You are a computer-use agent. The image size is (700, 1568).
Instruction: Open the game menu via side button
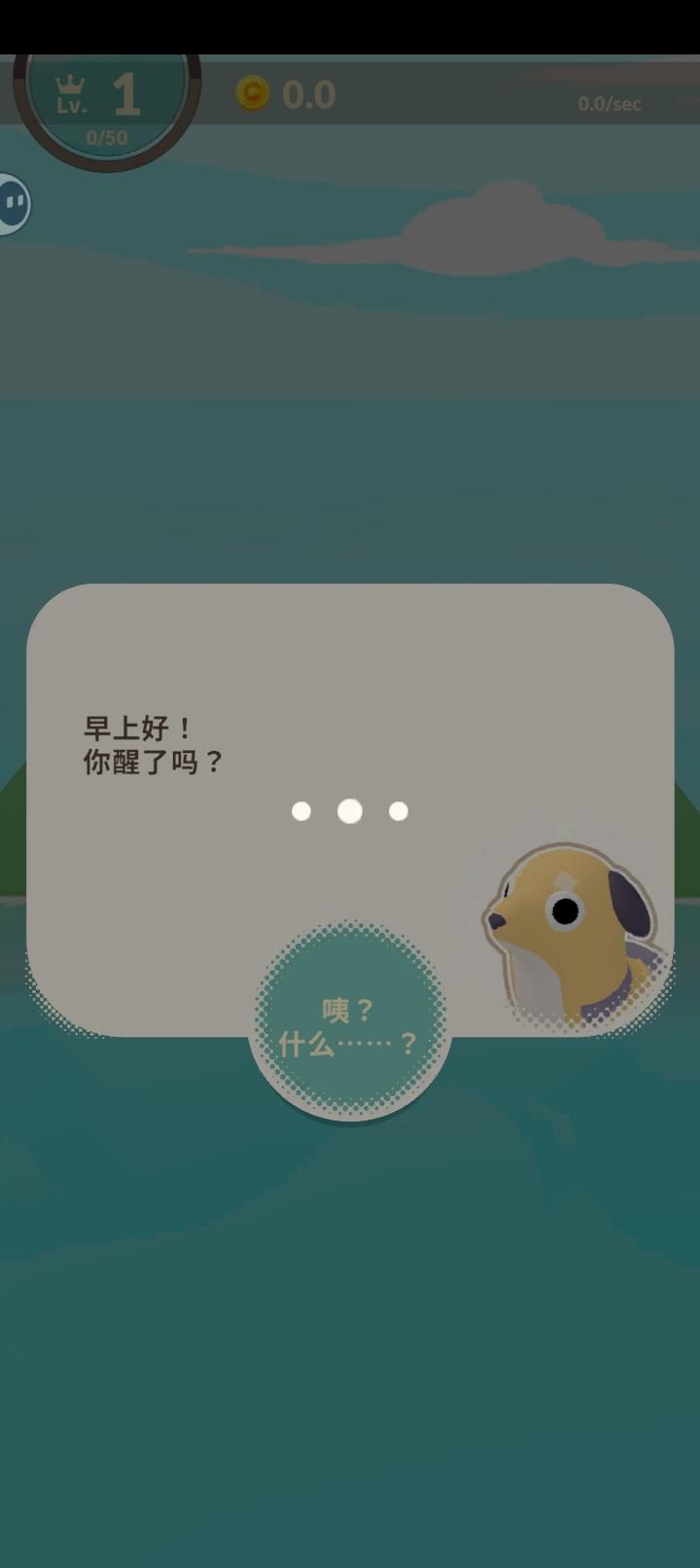tap(15, 204)
